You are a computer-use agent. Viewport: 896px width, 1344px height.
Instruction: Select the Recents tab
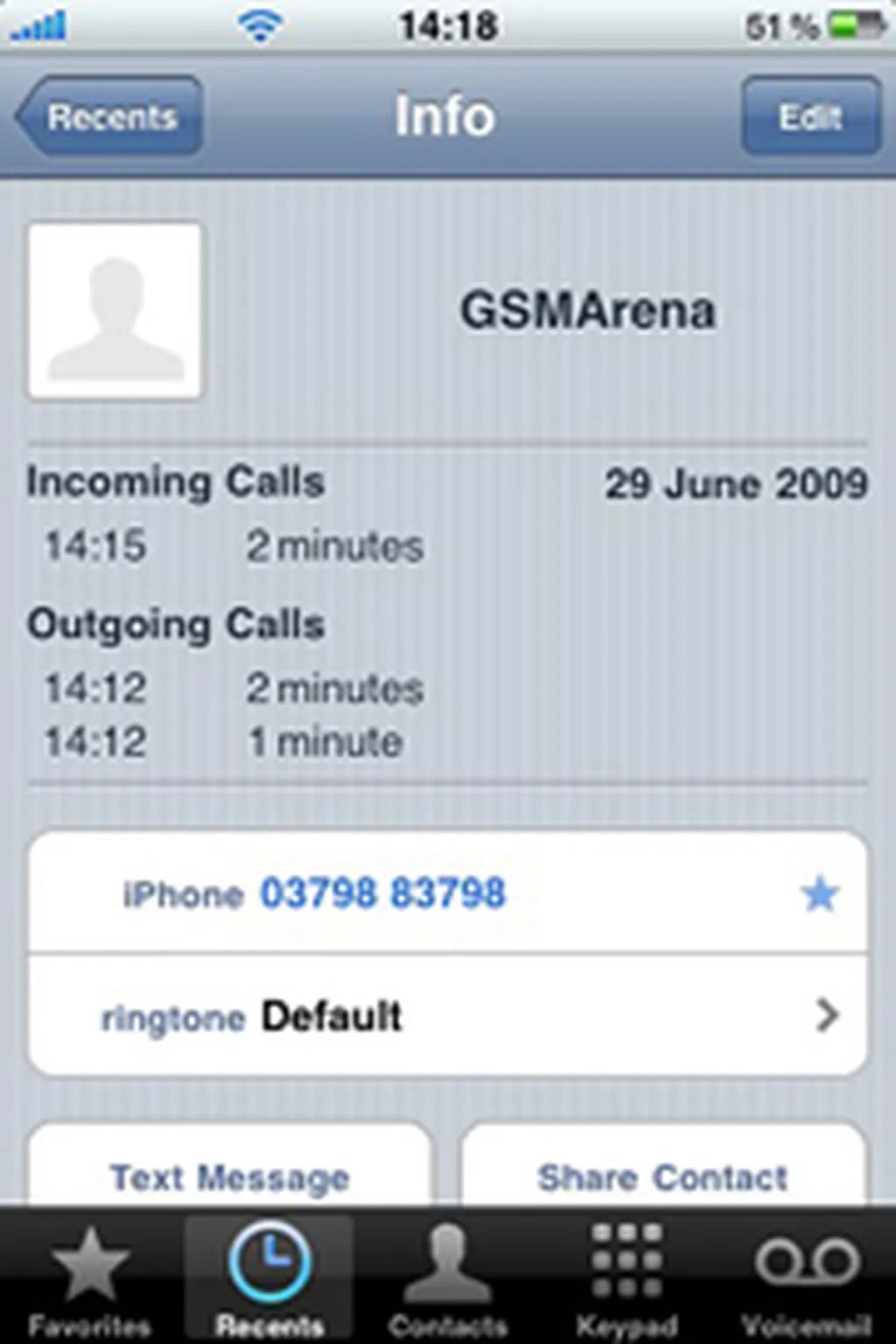coord(269,1277)
